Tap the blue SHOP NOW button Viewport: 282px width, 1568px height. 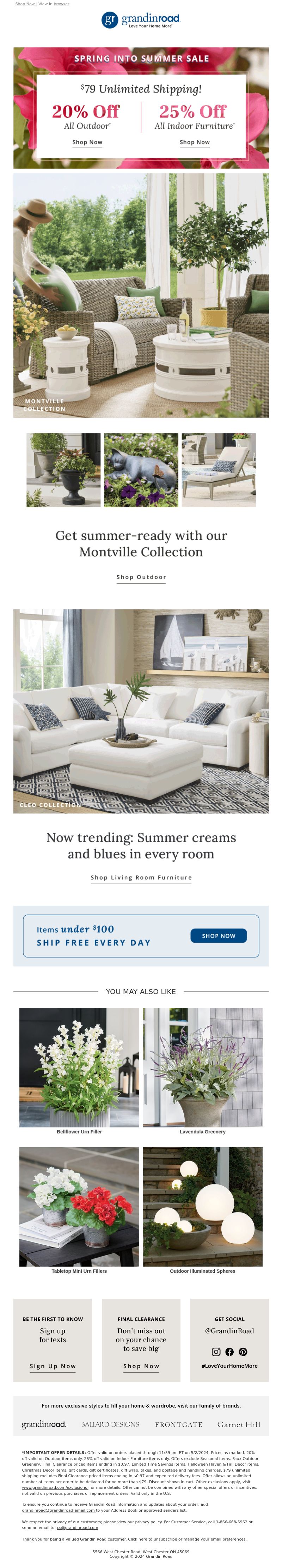pyautogui.click(x=219, y=936)
